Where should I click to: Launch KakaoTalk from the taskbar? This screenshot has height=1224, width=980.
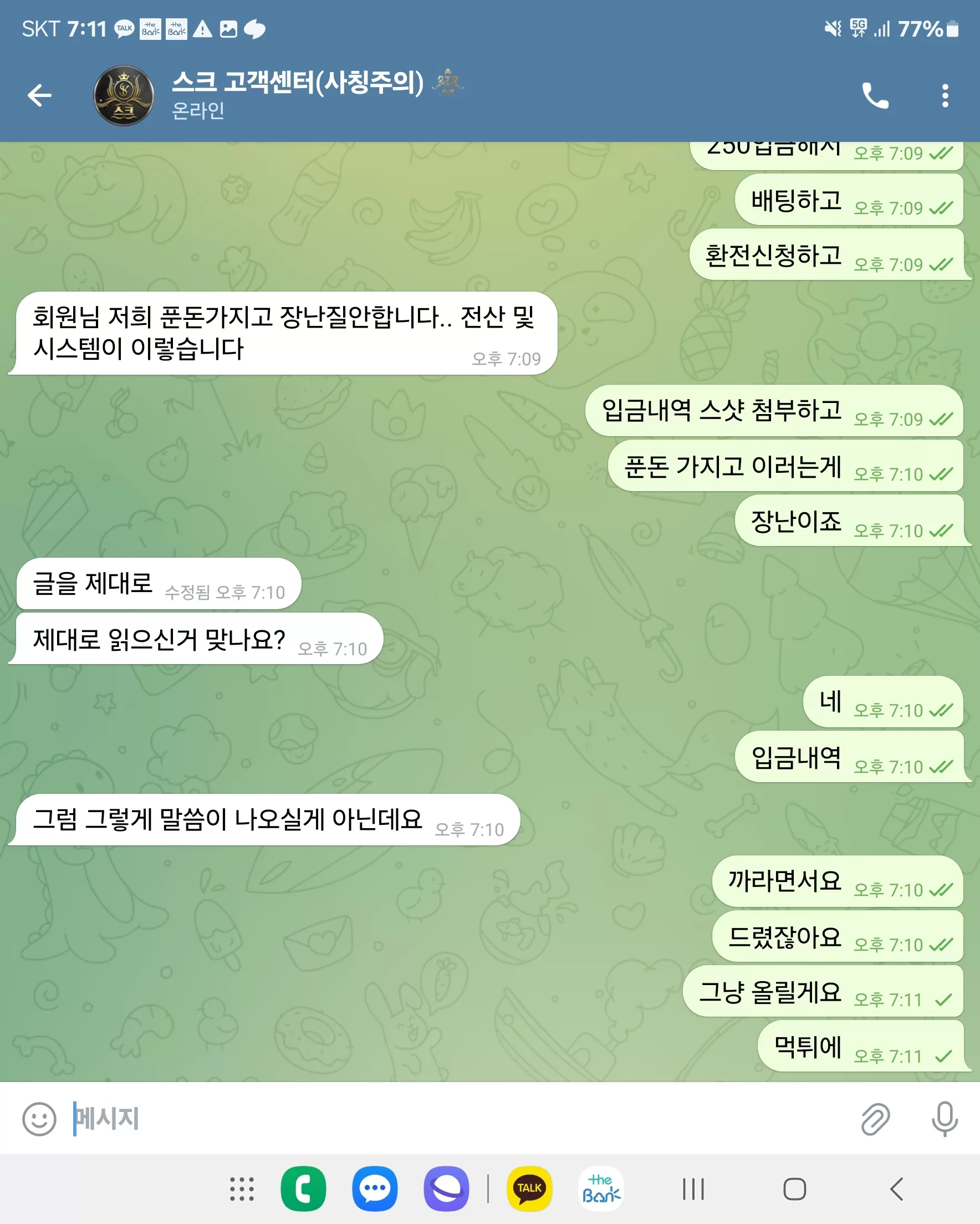529,1189
